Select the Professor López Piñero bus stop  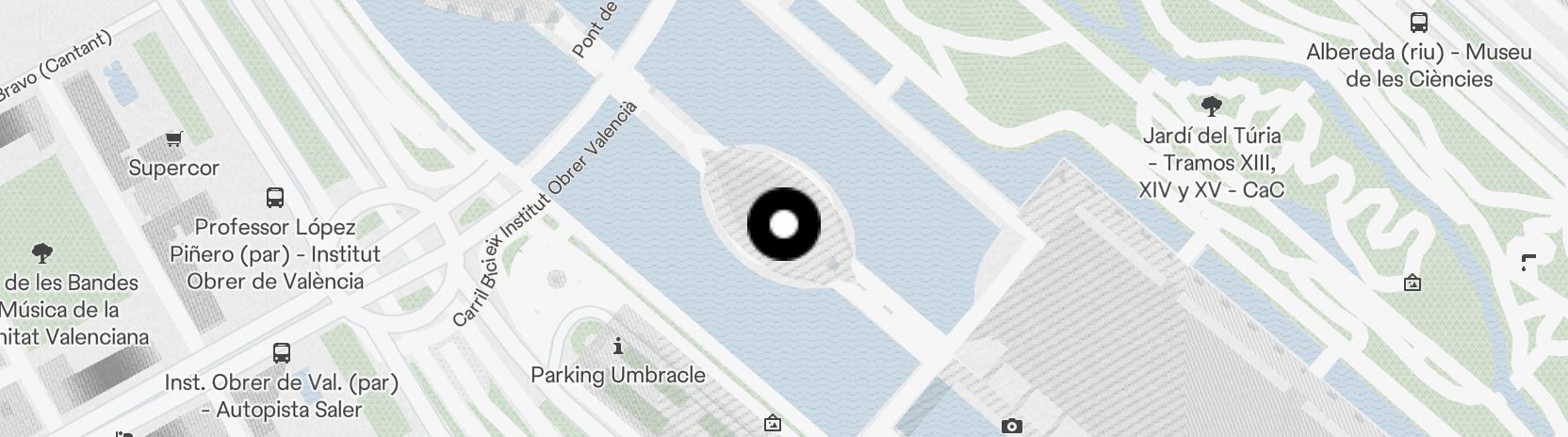[275, 198]
